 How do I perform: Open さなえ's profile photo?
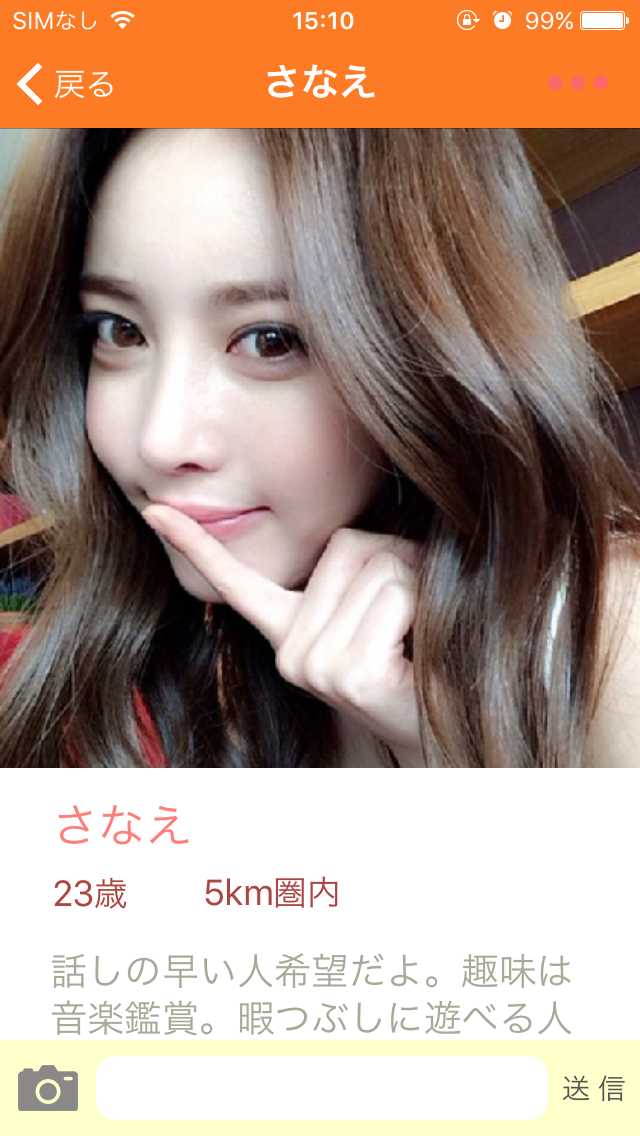pyautogui.click(x=320, y=448)
